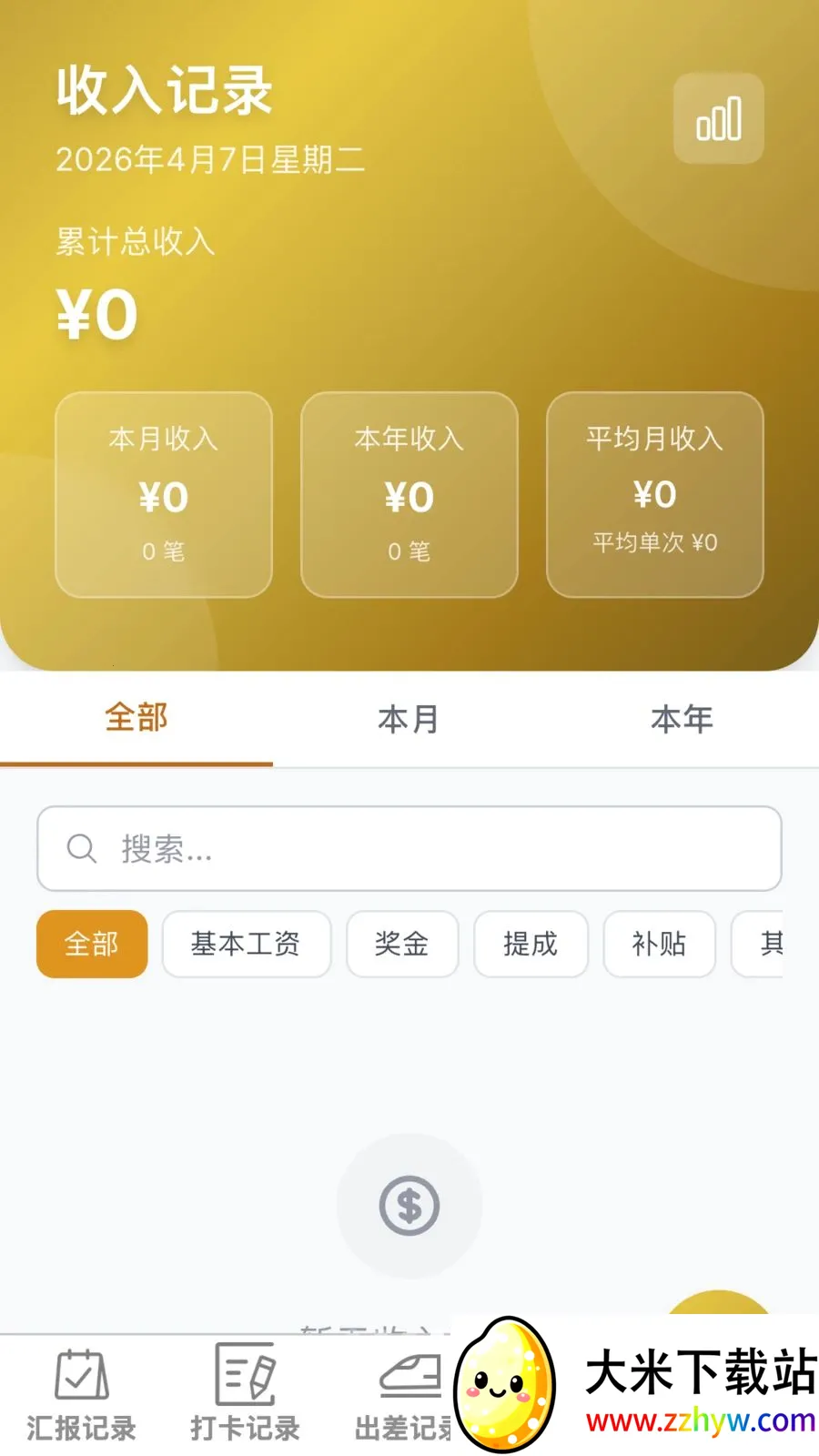Viewport: 819px width, 1456px height.
Task: Switch to the 本月 tab
Action: [x=409, y=719]
